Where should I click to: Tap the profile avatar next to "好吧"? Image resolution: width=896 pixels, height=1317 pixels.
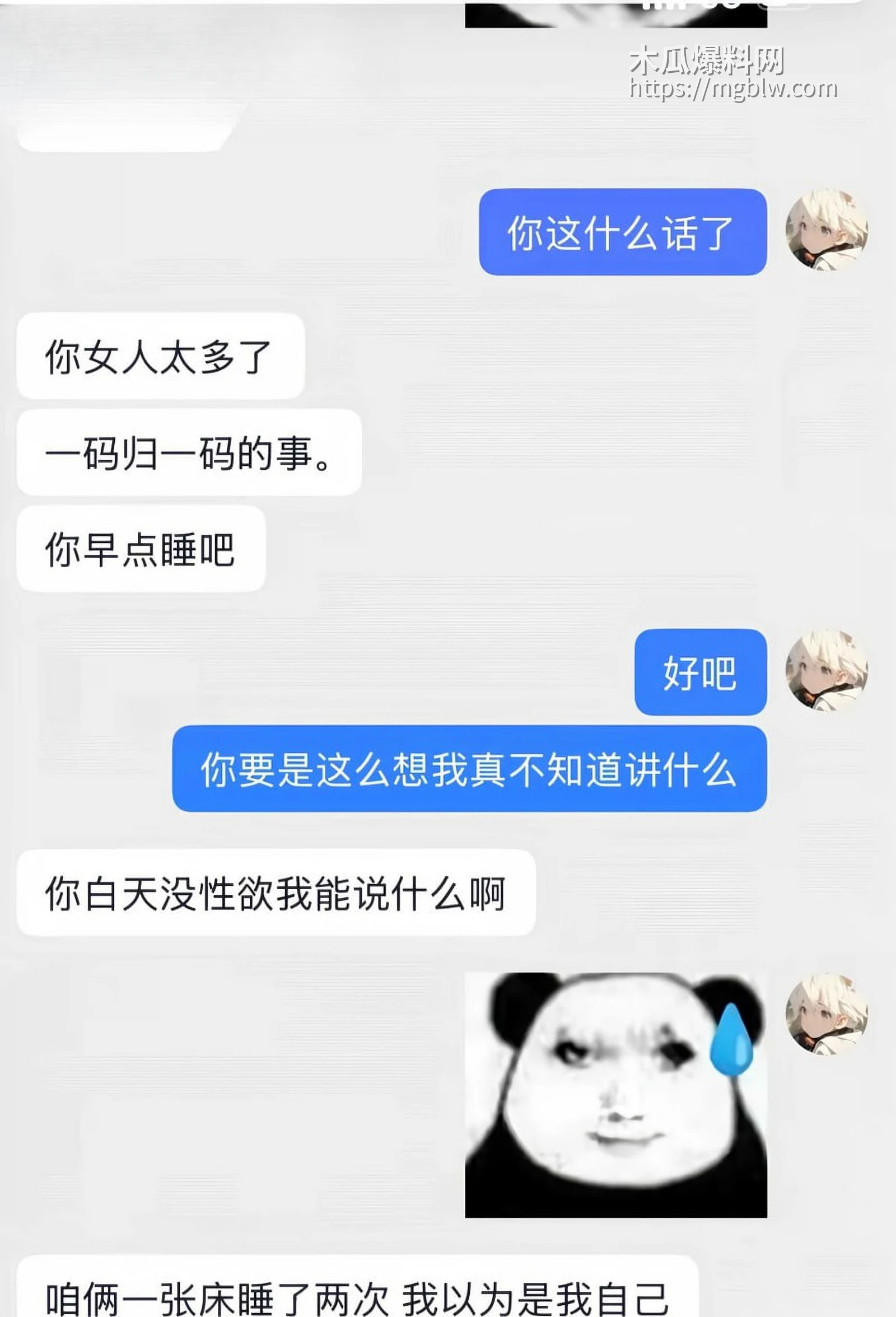point(827,670)
